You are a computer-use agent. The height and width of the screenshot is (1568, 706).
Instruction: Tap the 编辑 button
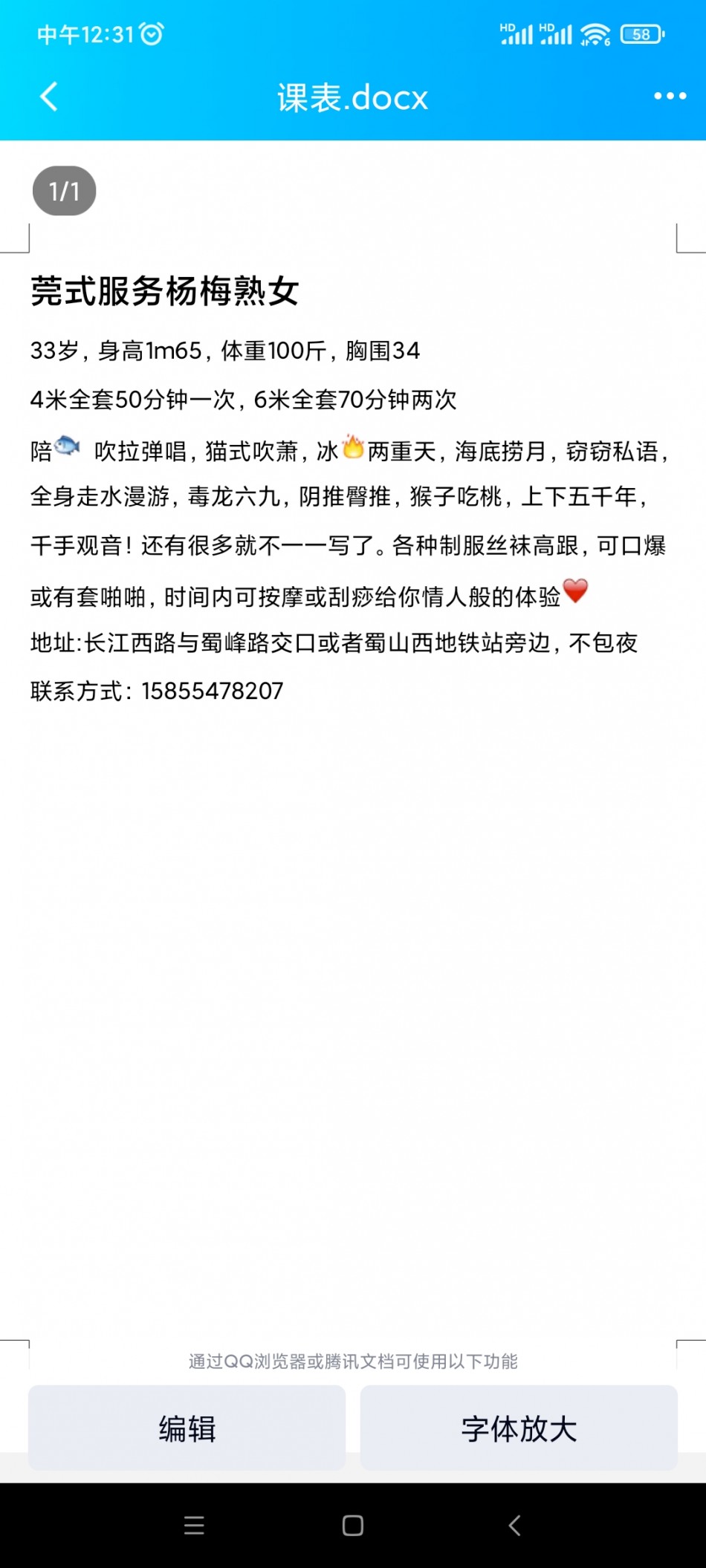coord(187,1428)
